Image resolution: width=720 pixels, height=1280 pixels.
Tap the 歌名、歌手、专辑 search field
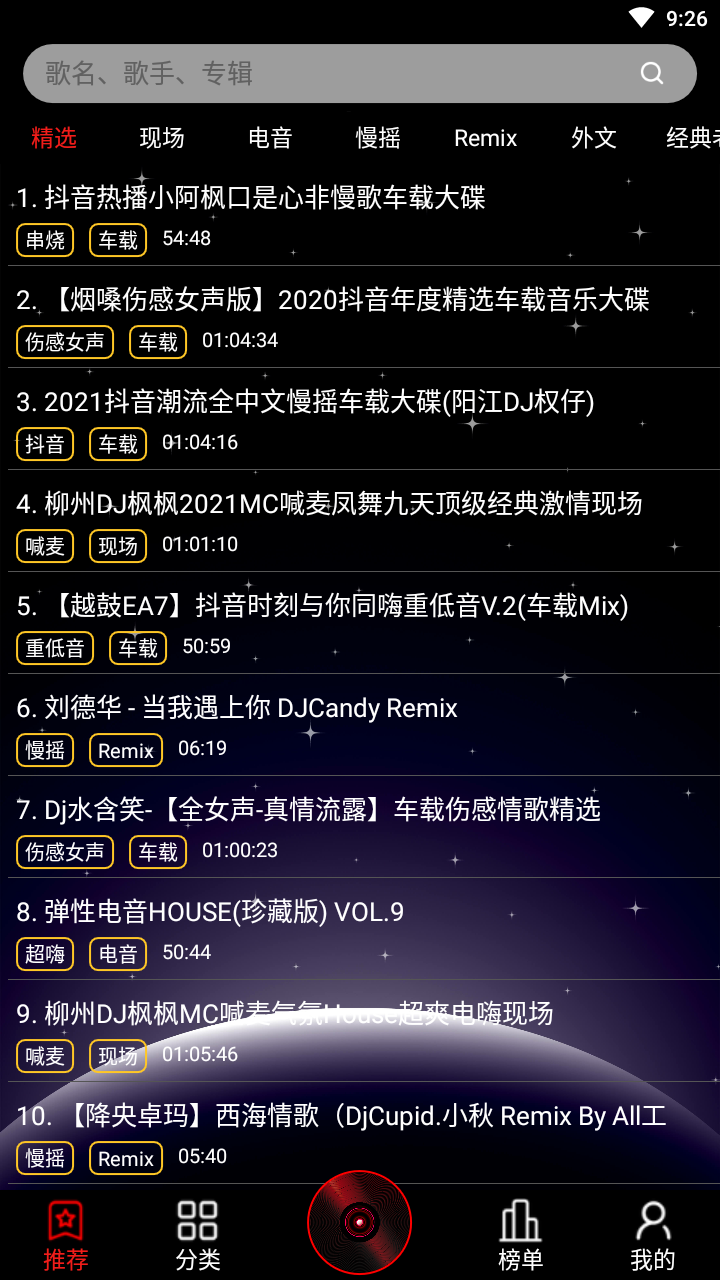click(360, 73)
